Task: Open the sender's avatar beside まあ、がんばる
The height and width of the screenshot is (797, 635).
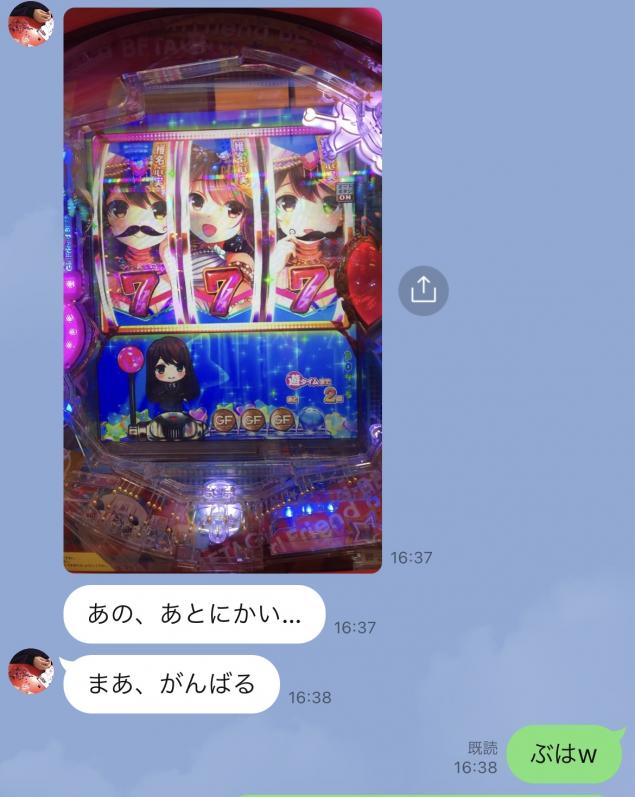Action: click(30, 670)
